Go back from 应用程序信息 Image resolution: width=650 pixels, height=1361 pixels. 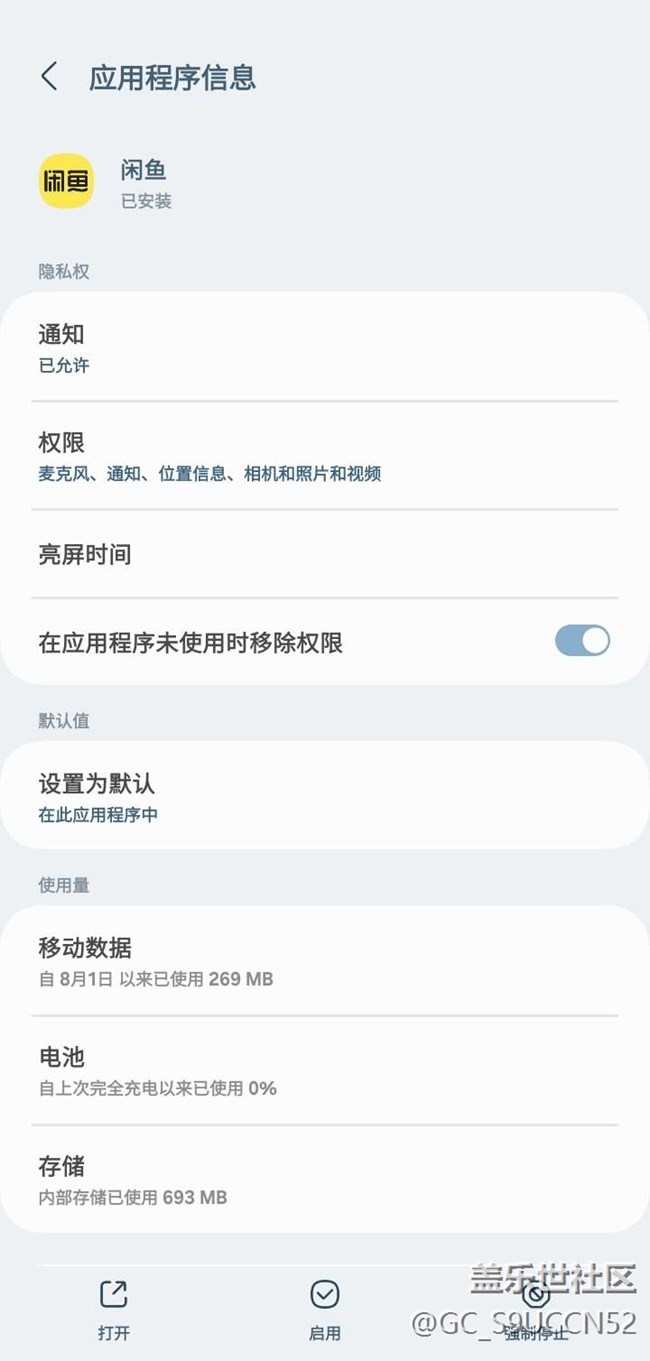49,77
